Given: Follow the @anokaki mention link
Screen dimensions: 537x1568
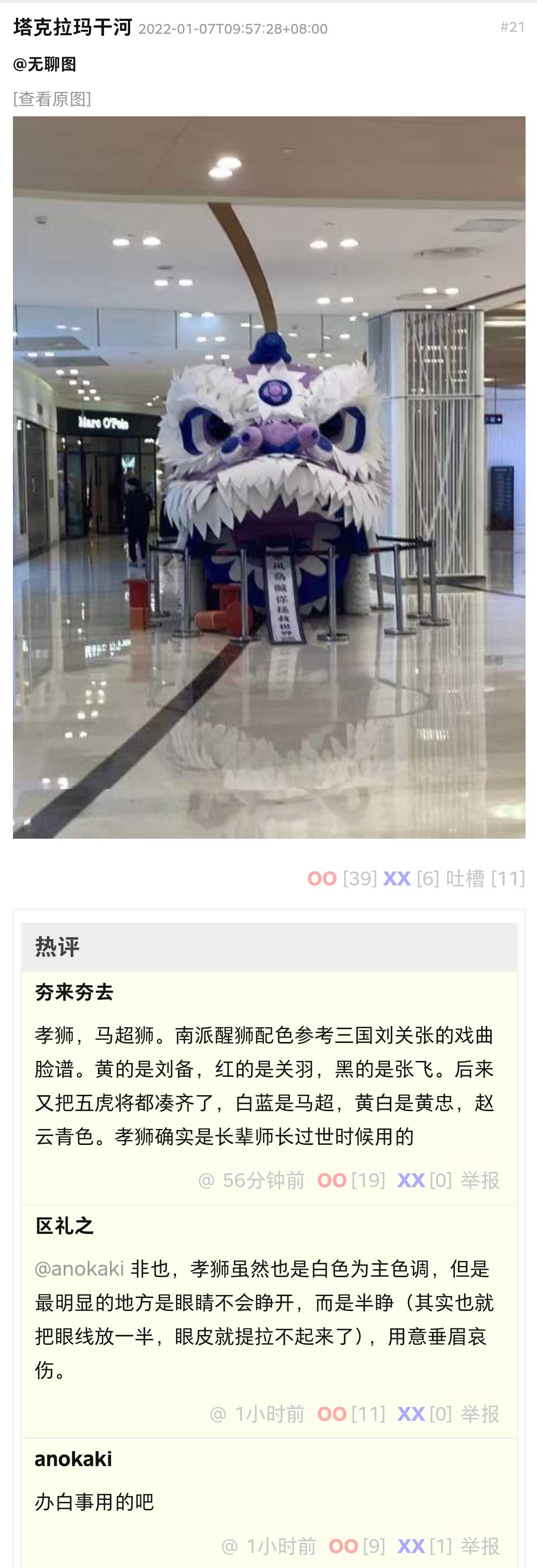Looking at the screenshot, I should click(79, 1269).
